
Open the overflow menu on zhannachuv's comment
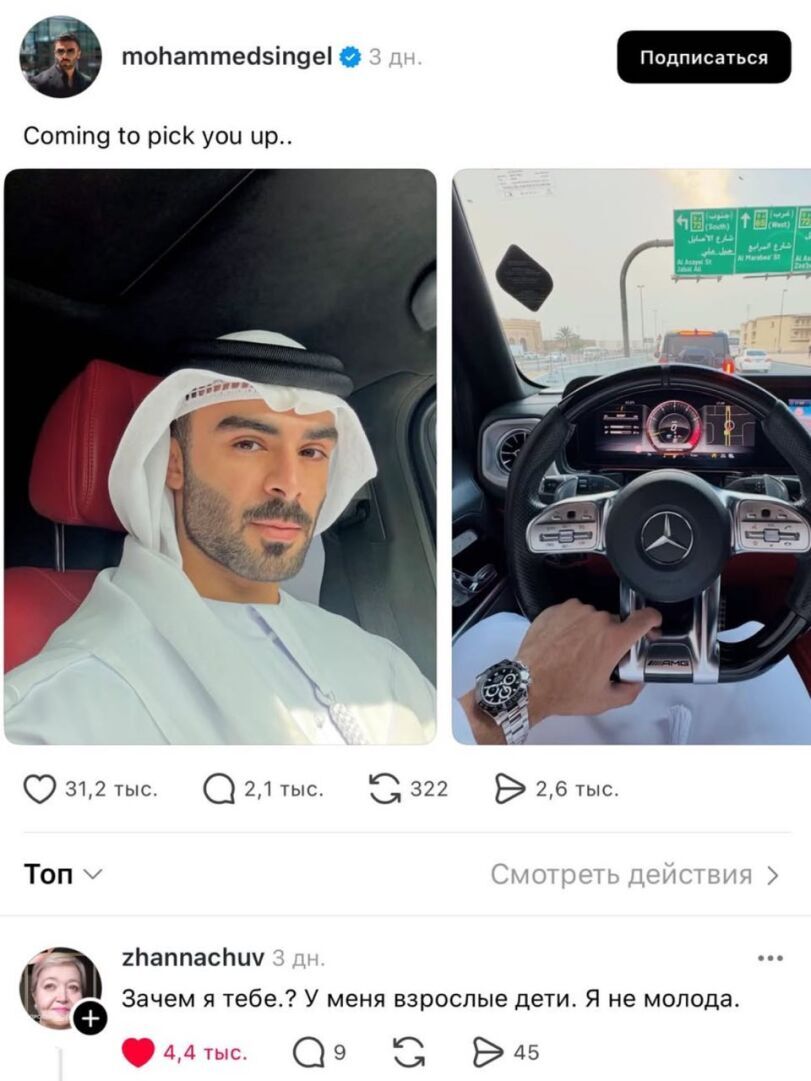pyautogui.click(x=770, y=958)
